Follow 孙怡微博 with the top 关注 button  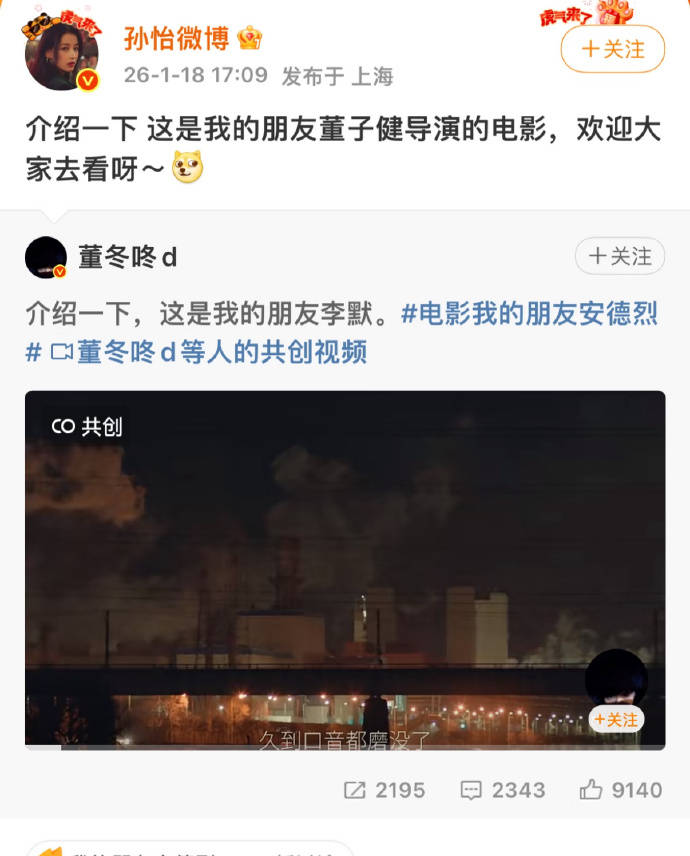point(612,49)
